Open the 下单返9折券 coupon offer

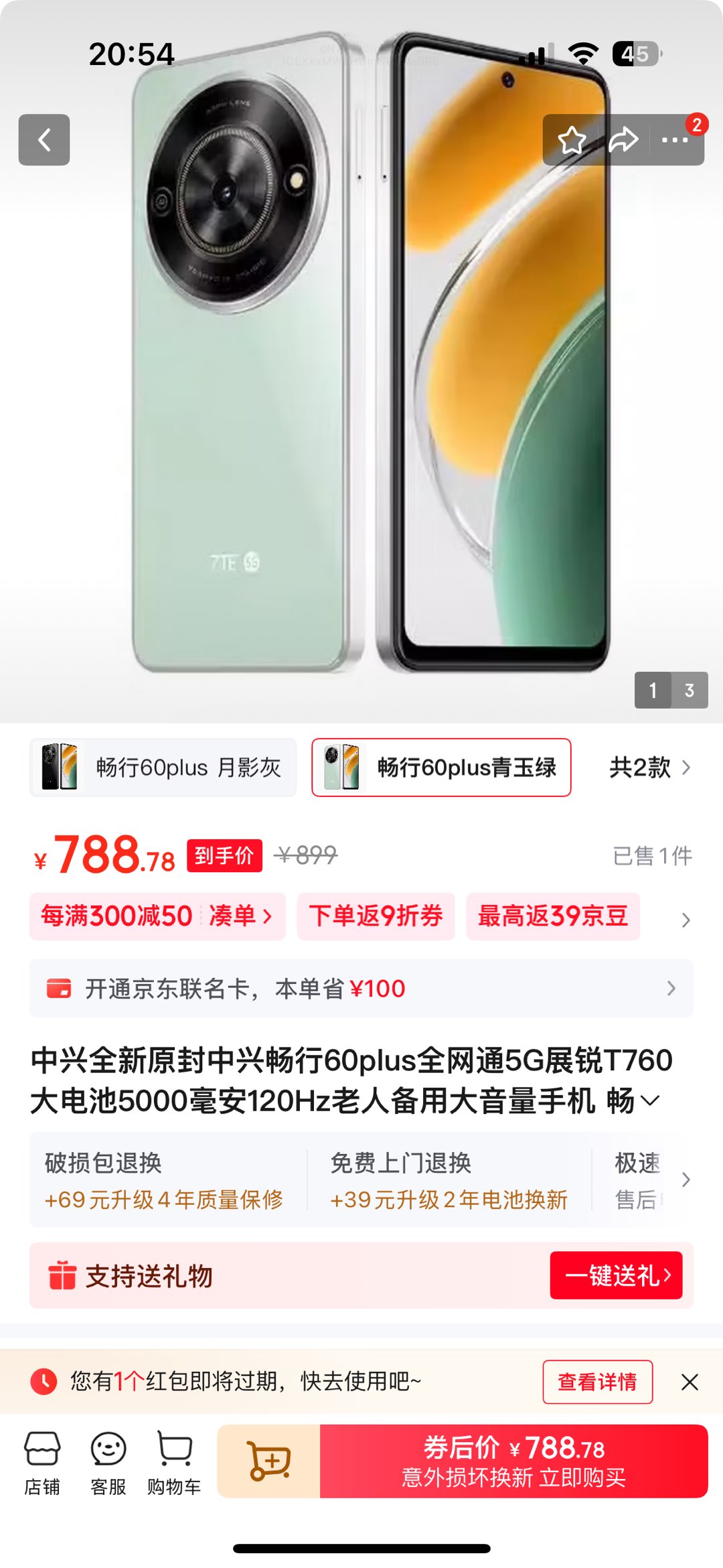[x=376, y=916]
